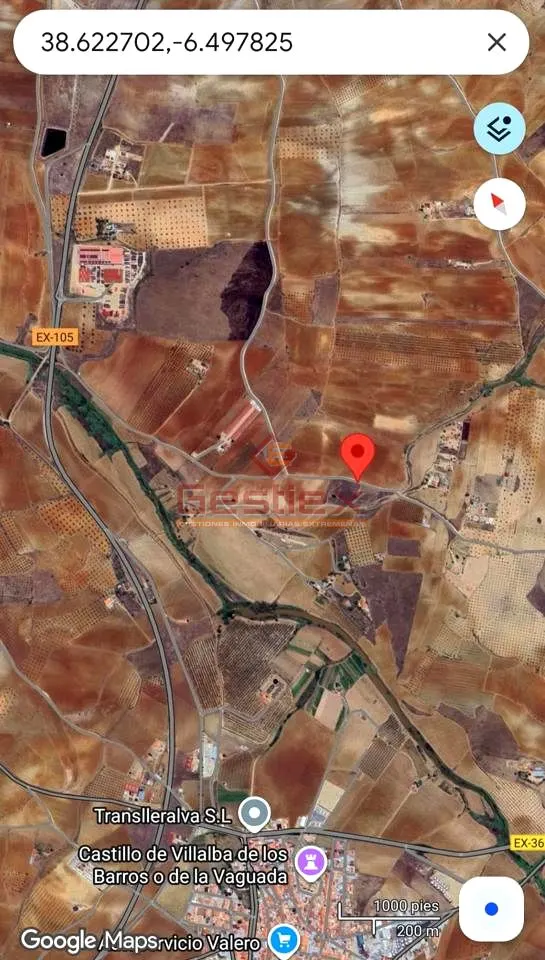Viewport: 545px width, 960px height.
Task: Open Castillo de Villalba de los Barros marker
Action: [312, 863]
